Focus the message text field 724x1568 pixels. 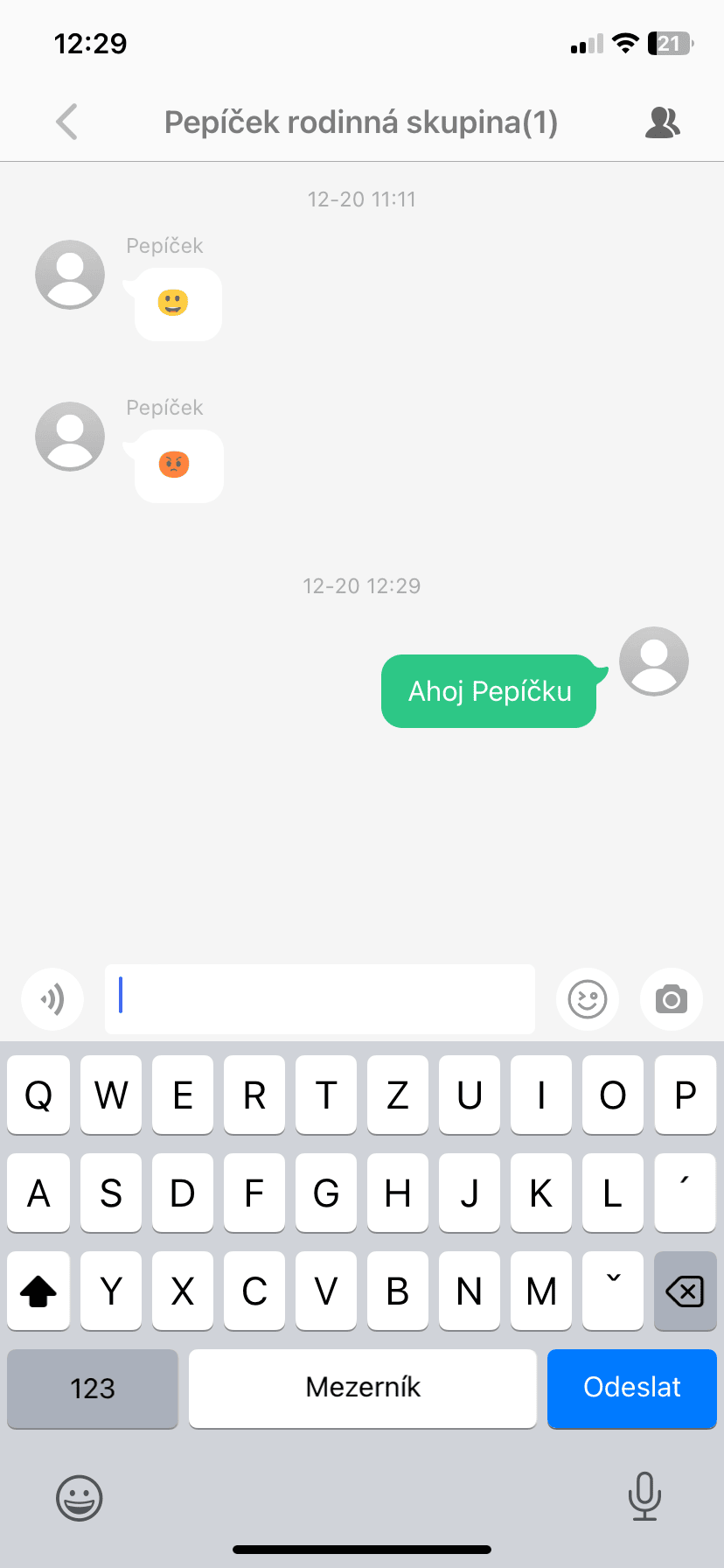[x=320, y=998]
